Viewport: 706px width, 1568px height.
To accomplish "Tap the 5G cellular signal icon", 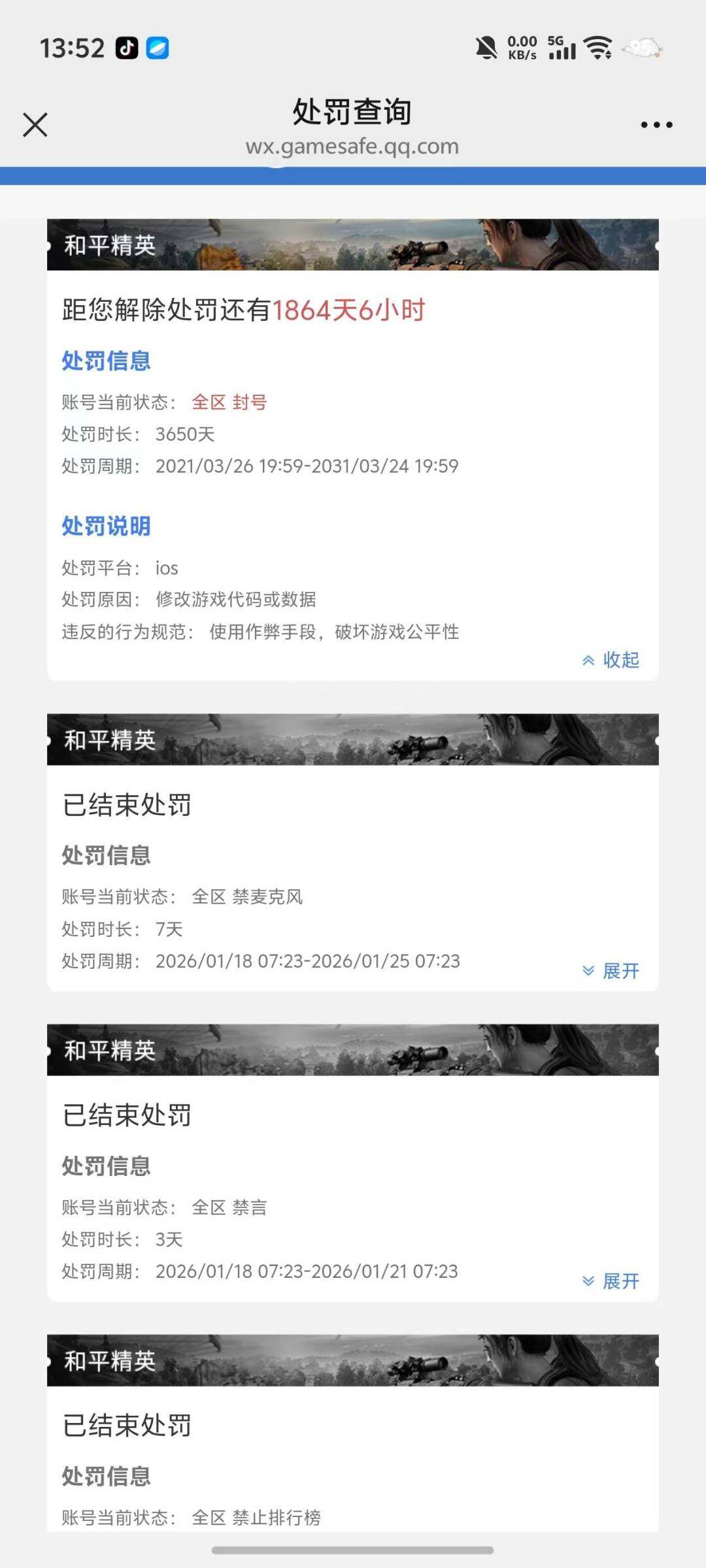I will [563, 47].
